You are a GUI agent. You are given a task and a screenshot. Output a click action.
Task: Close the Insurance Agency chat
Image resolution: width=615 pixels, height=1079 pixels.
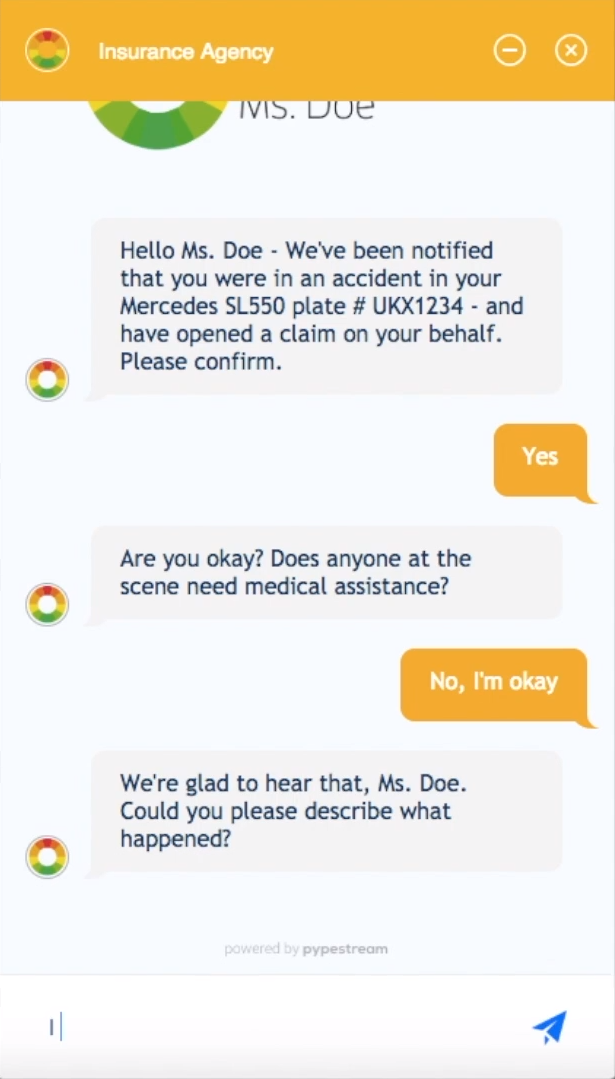tap(571, 50)
